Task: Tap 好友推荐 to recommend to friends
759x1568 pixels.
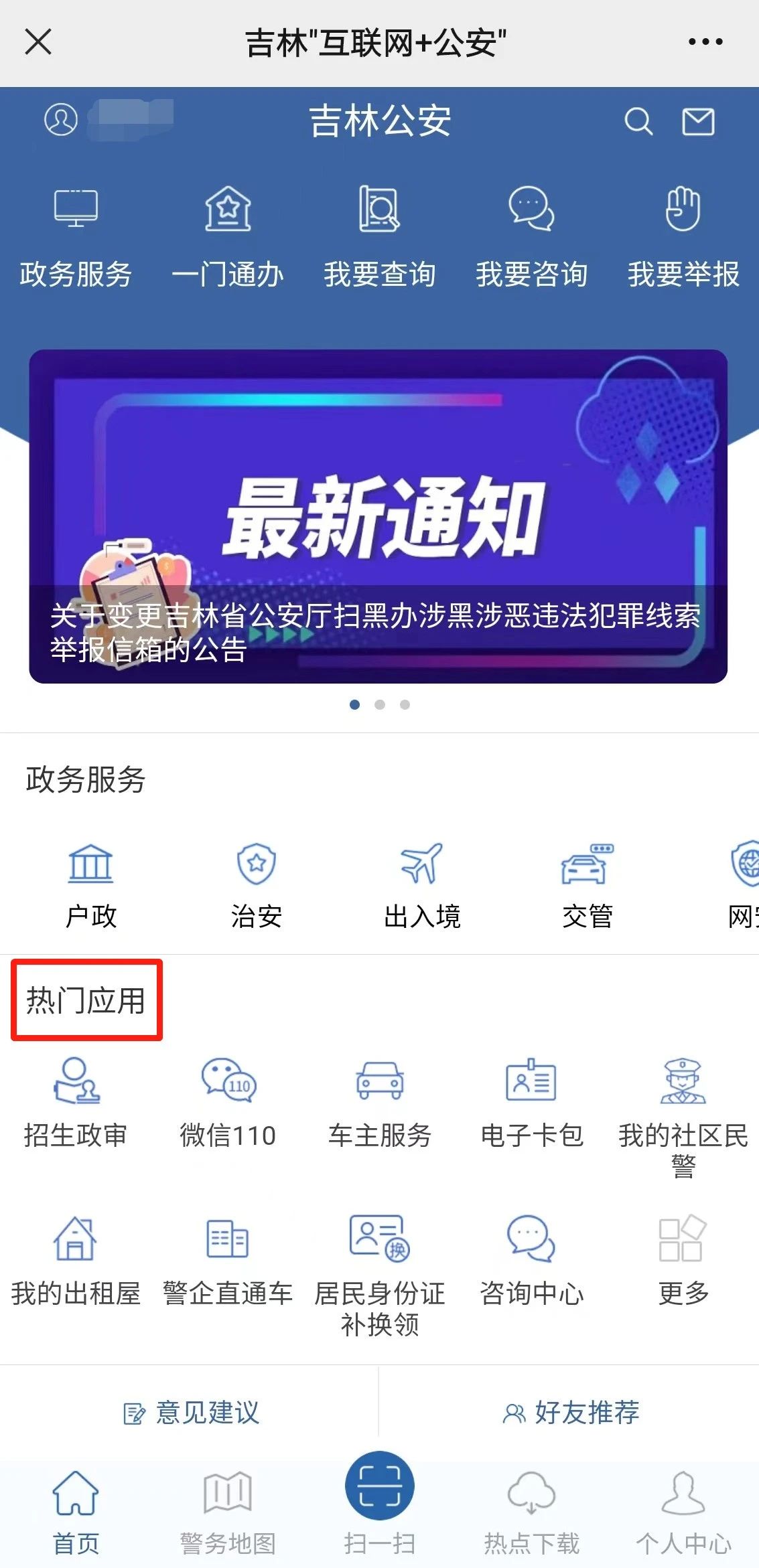Action: click(571, 1413)
